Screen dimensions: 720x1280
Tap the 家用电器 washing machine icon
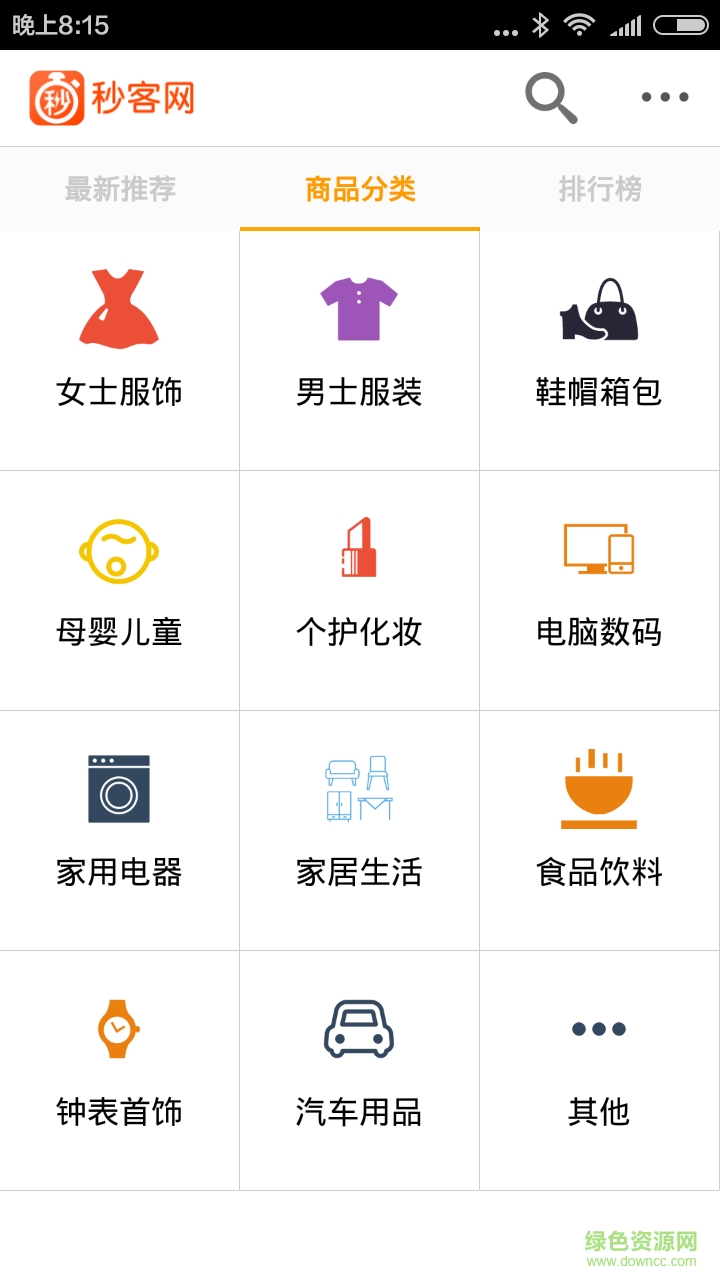[120, 788]
